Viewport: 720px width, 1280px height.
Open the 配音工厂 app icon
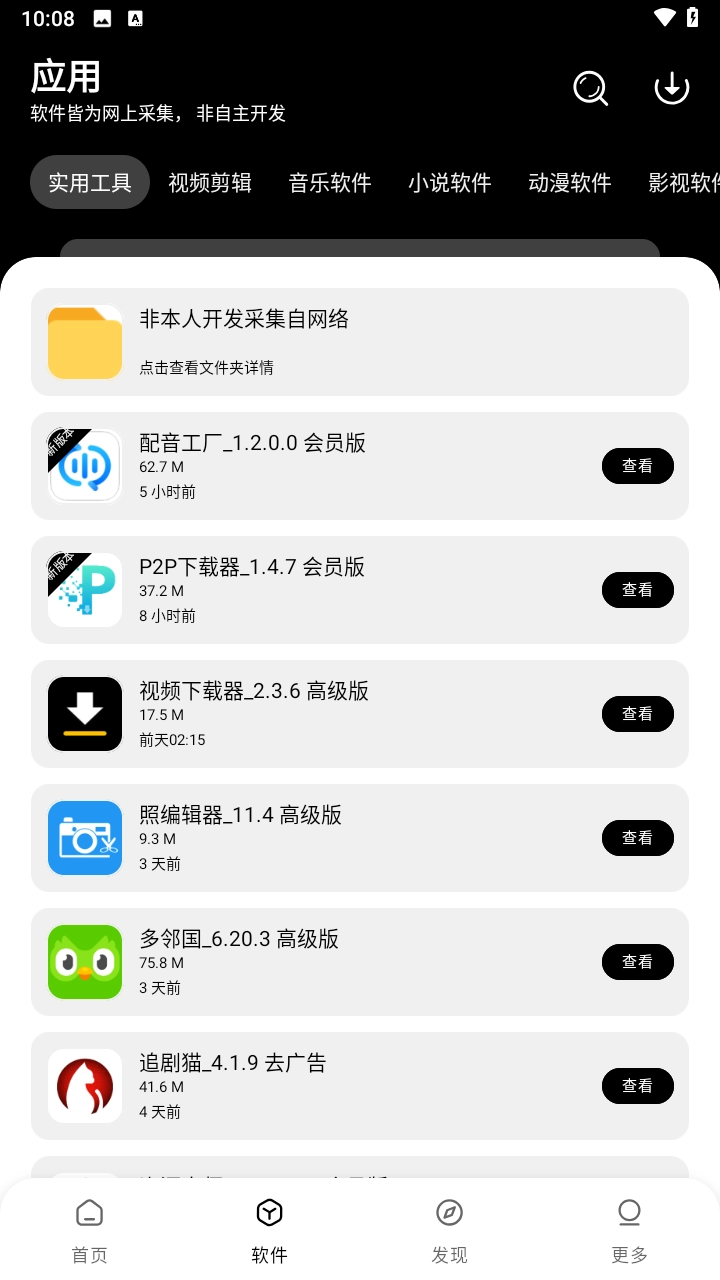pos(84,465)
